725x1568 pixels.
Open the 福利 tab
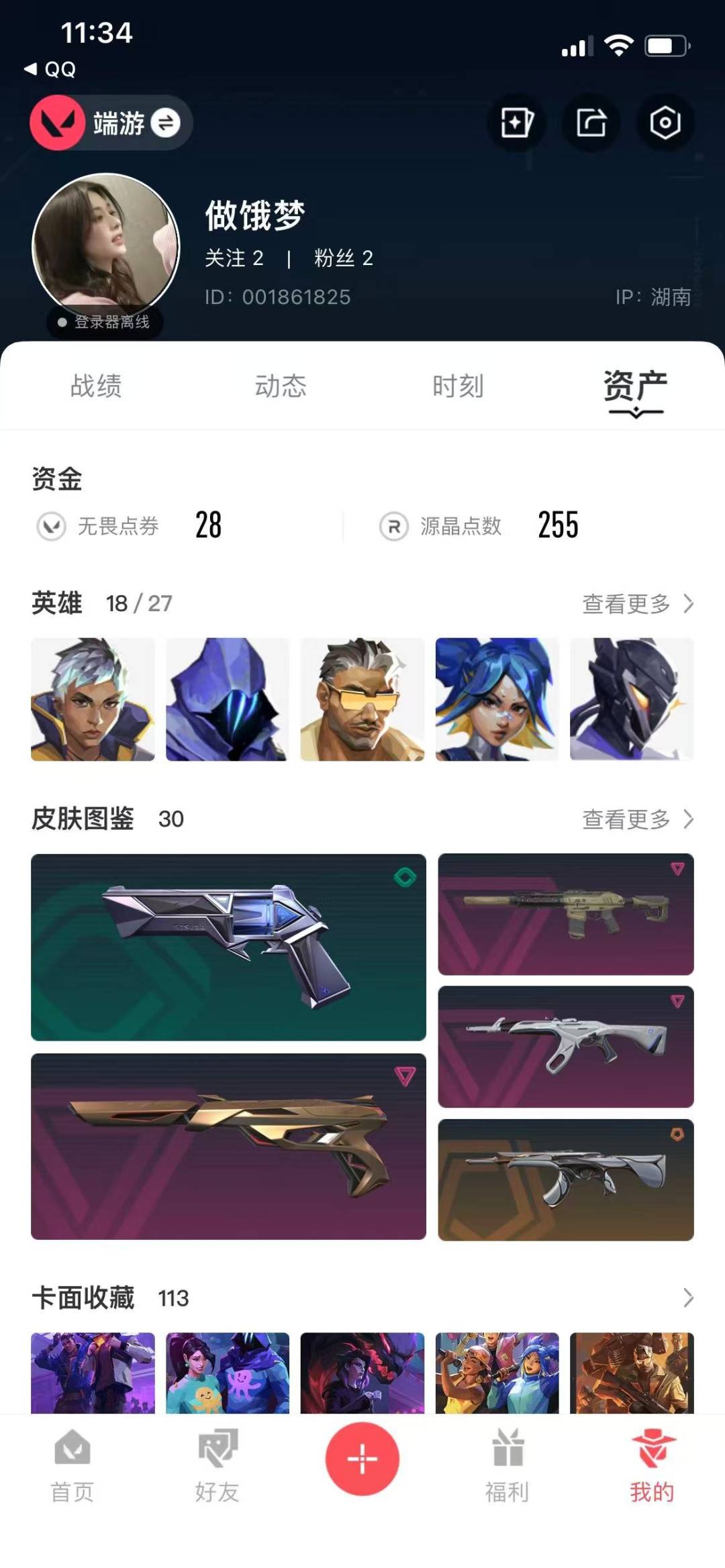click(507, 1467)
